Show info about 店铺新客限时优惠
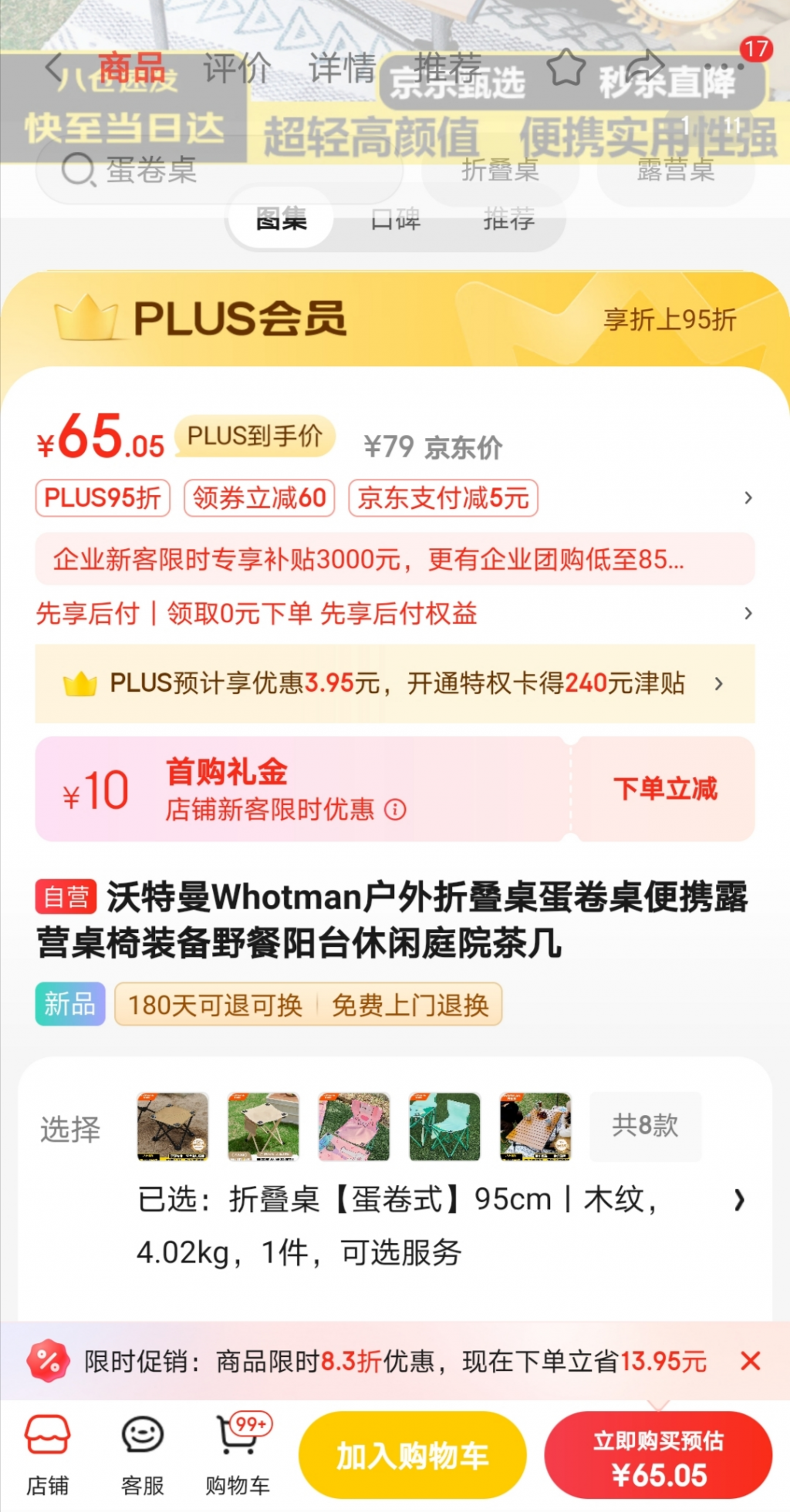The width and height of the screenshot is (790, 1512). [396, 810]
